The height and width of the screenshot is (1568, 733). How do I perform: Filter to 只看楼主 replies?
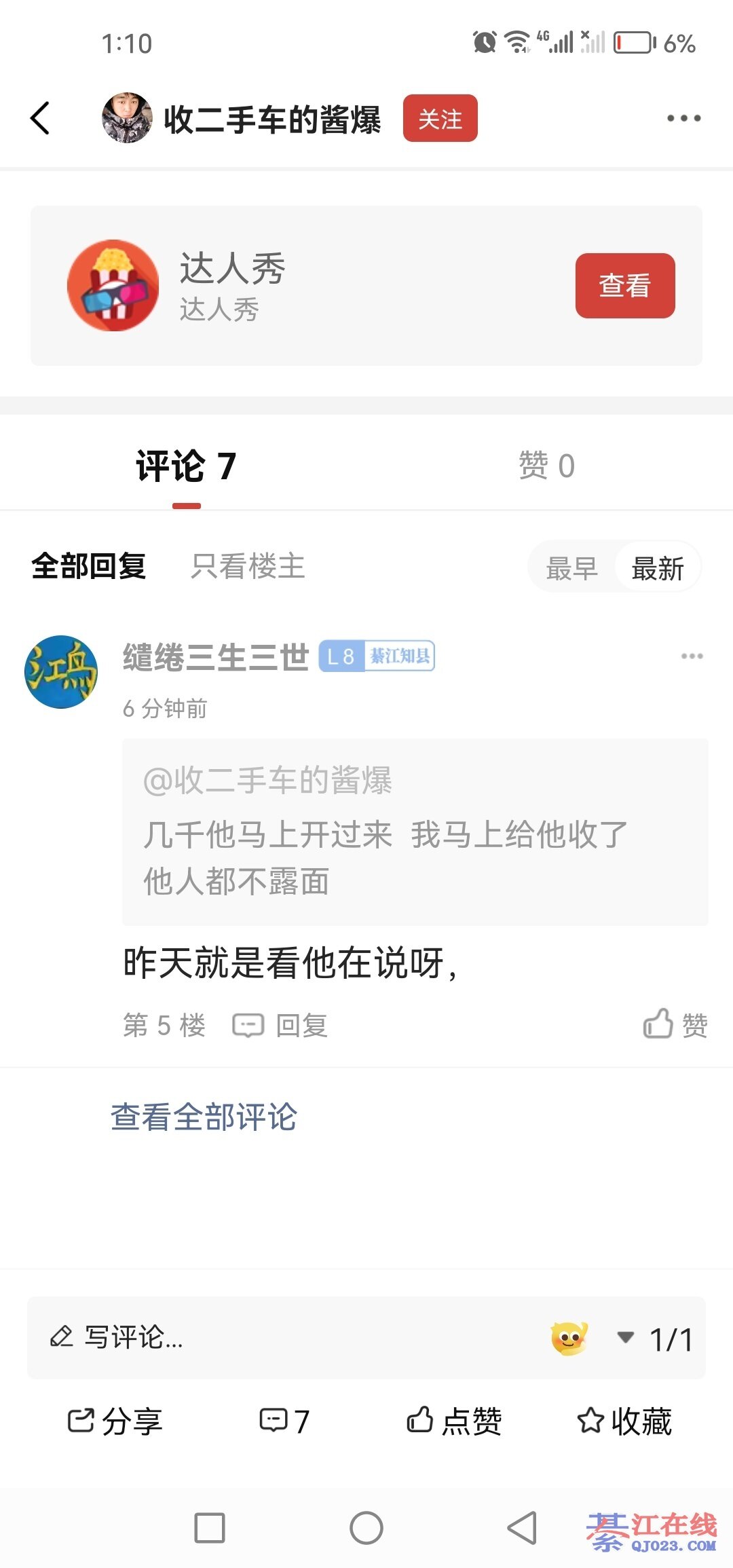pyautogui.click(x=248, y=566)
